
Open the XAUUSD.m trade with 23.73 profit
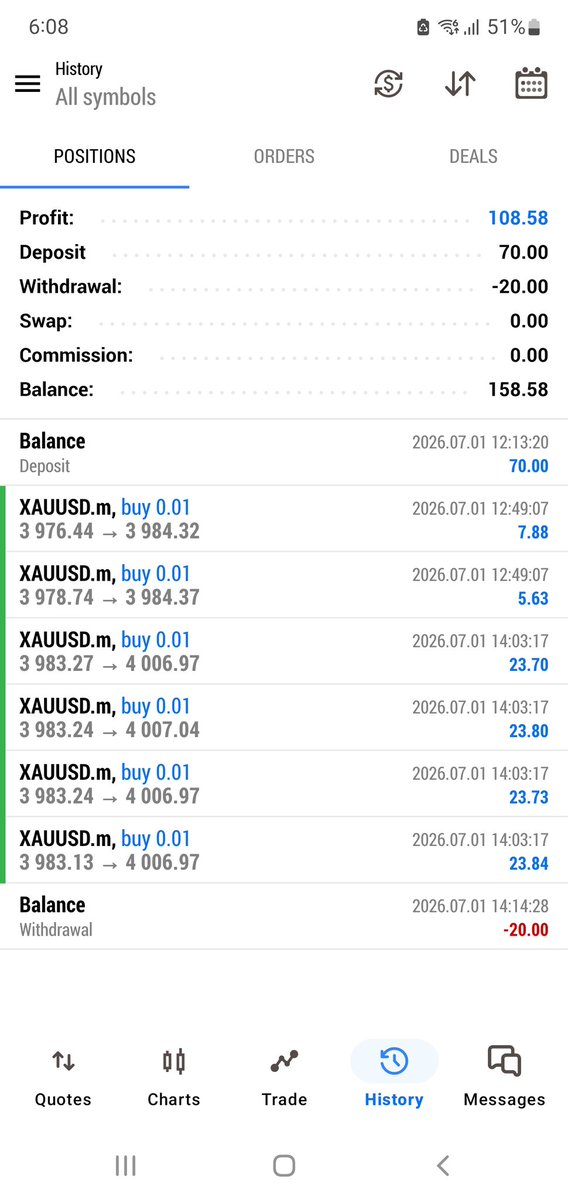click(284, 784)
